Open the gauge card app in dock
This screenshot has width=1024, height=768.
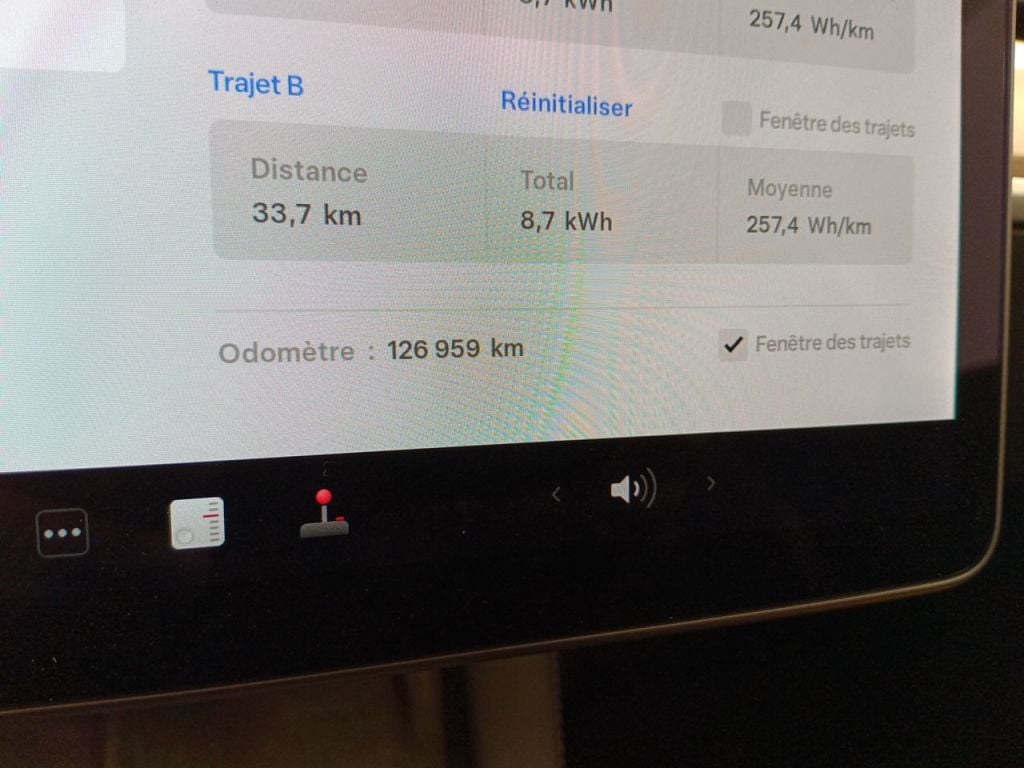[197, 523]
